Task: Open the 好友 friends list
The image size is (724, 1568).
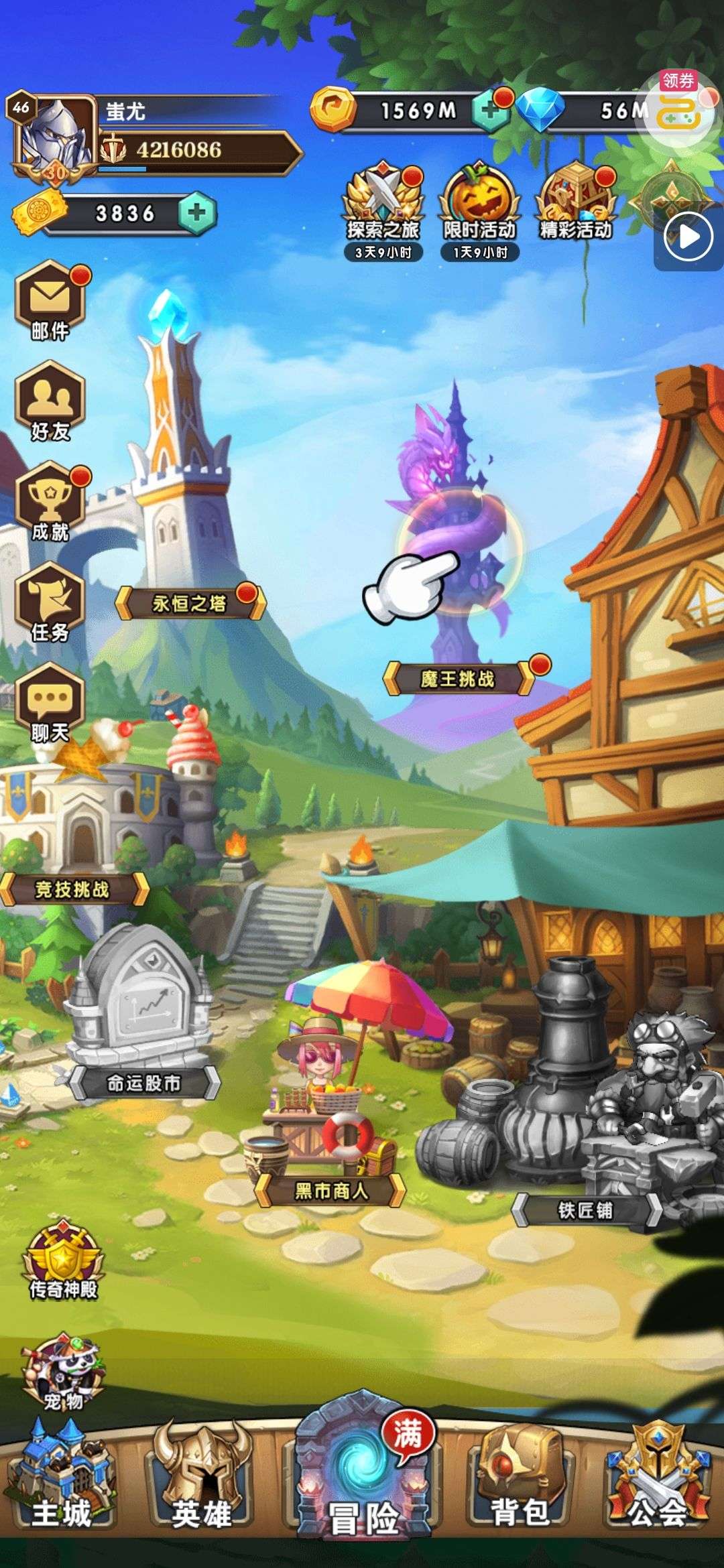Action: coord(50,401)
